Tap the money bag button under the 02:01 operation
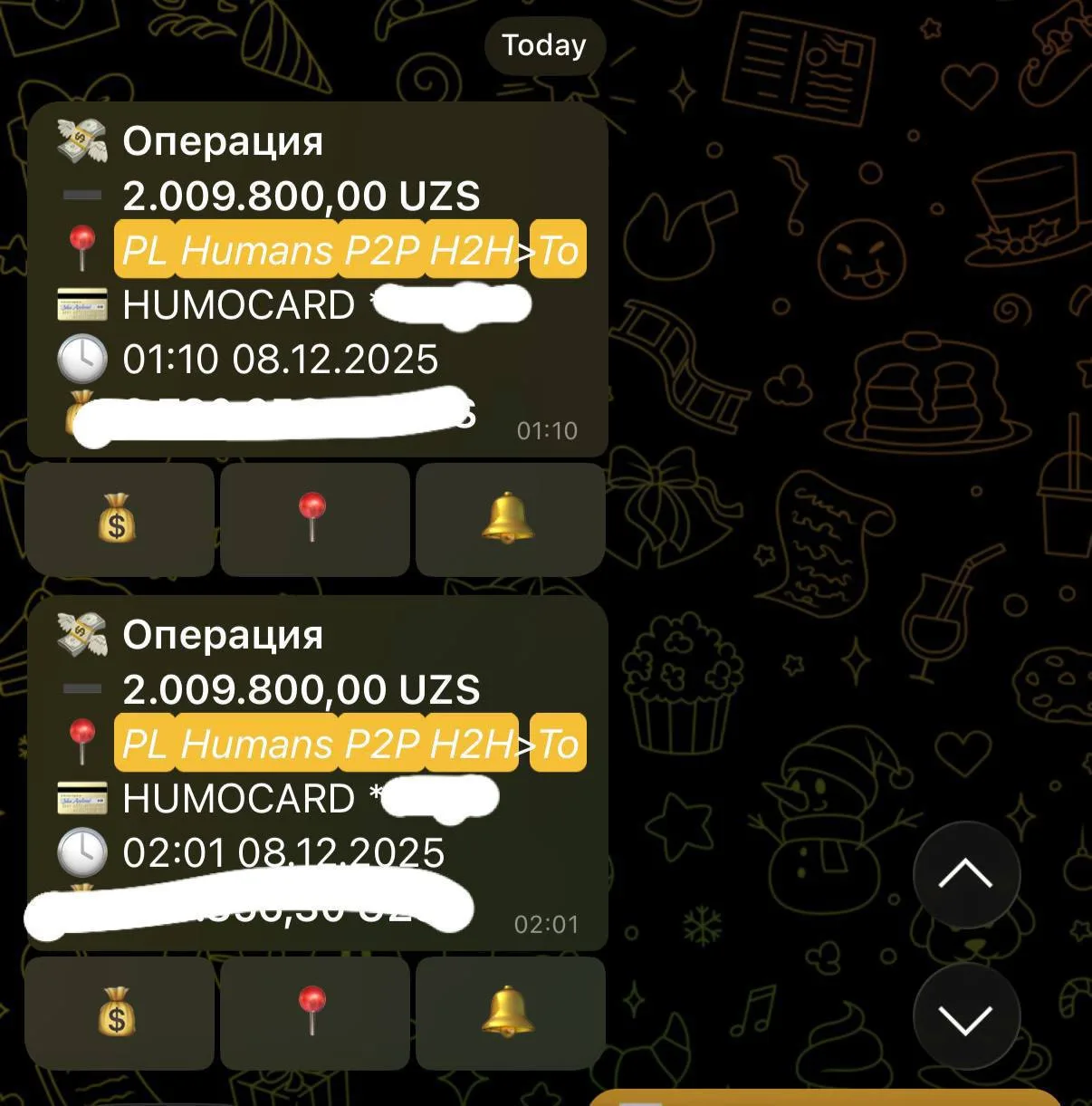1092x1106 pixels. coord(120,1013)
